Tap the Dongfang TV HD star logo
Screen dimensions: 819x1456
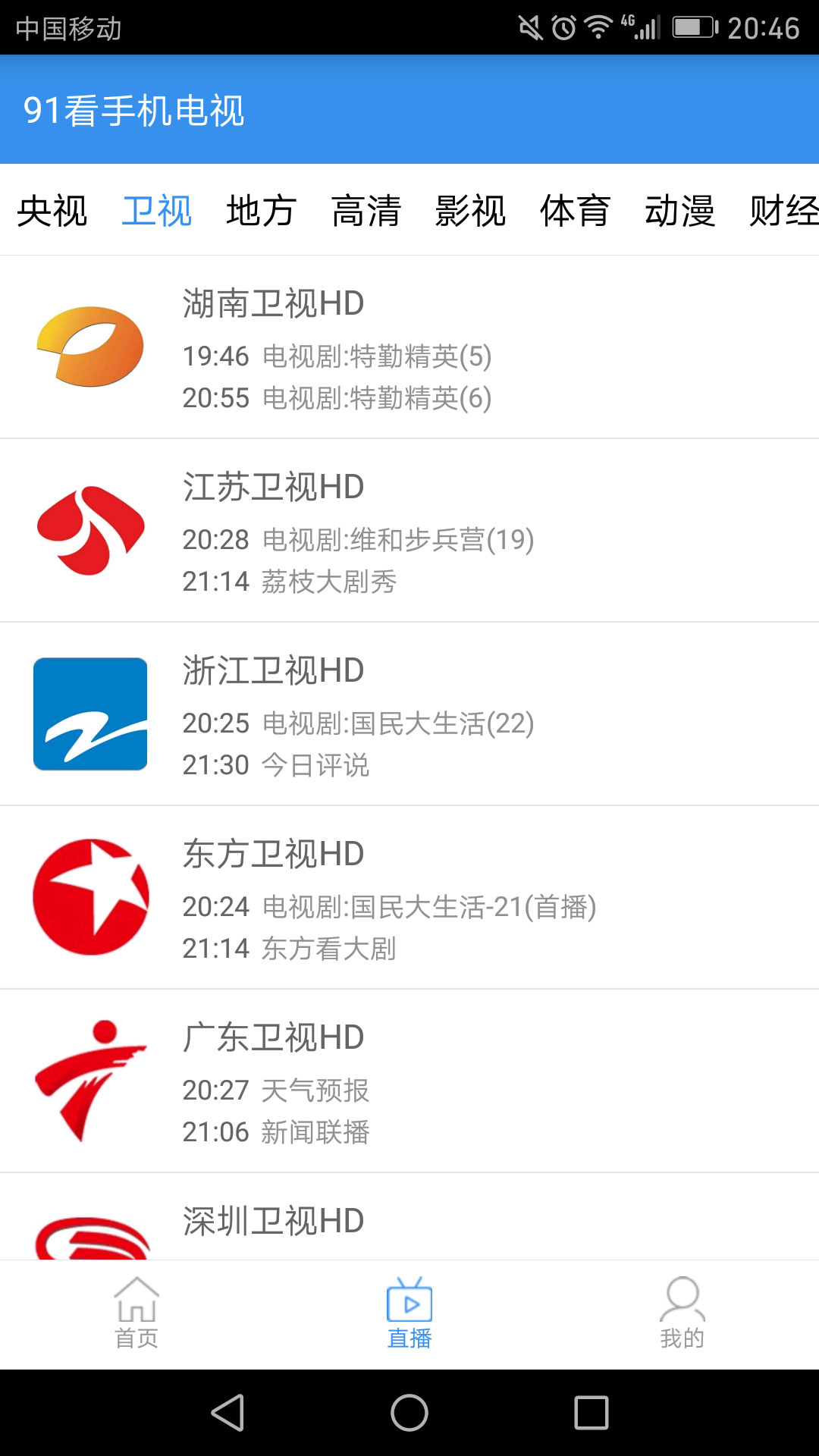coord(89,896)
